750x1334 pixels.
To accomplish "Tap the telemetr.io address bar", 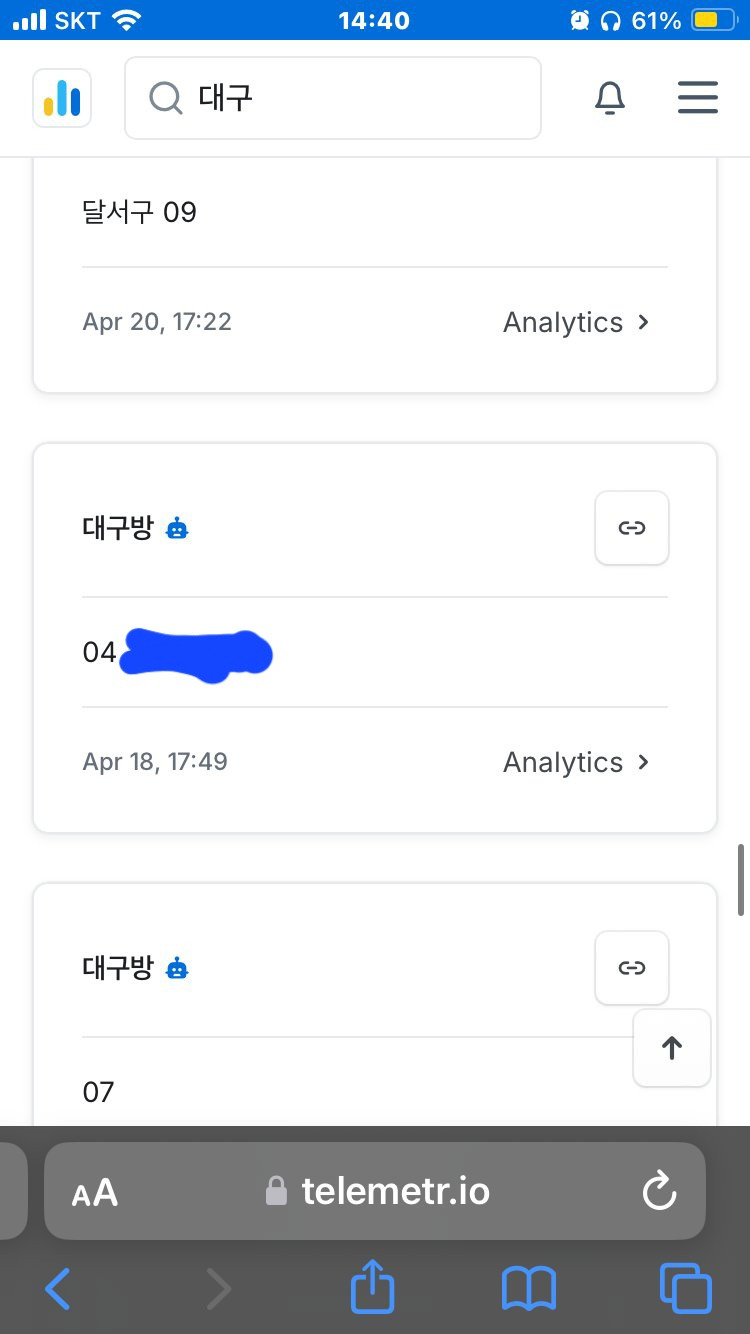I will click(378, 1191).
